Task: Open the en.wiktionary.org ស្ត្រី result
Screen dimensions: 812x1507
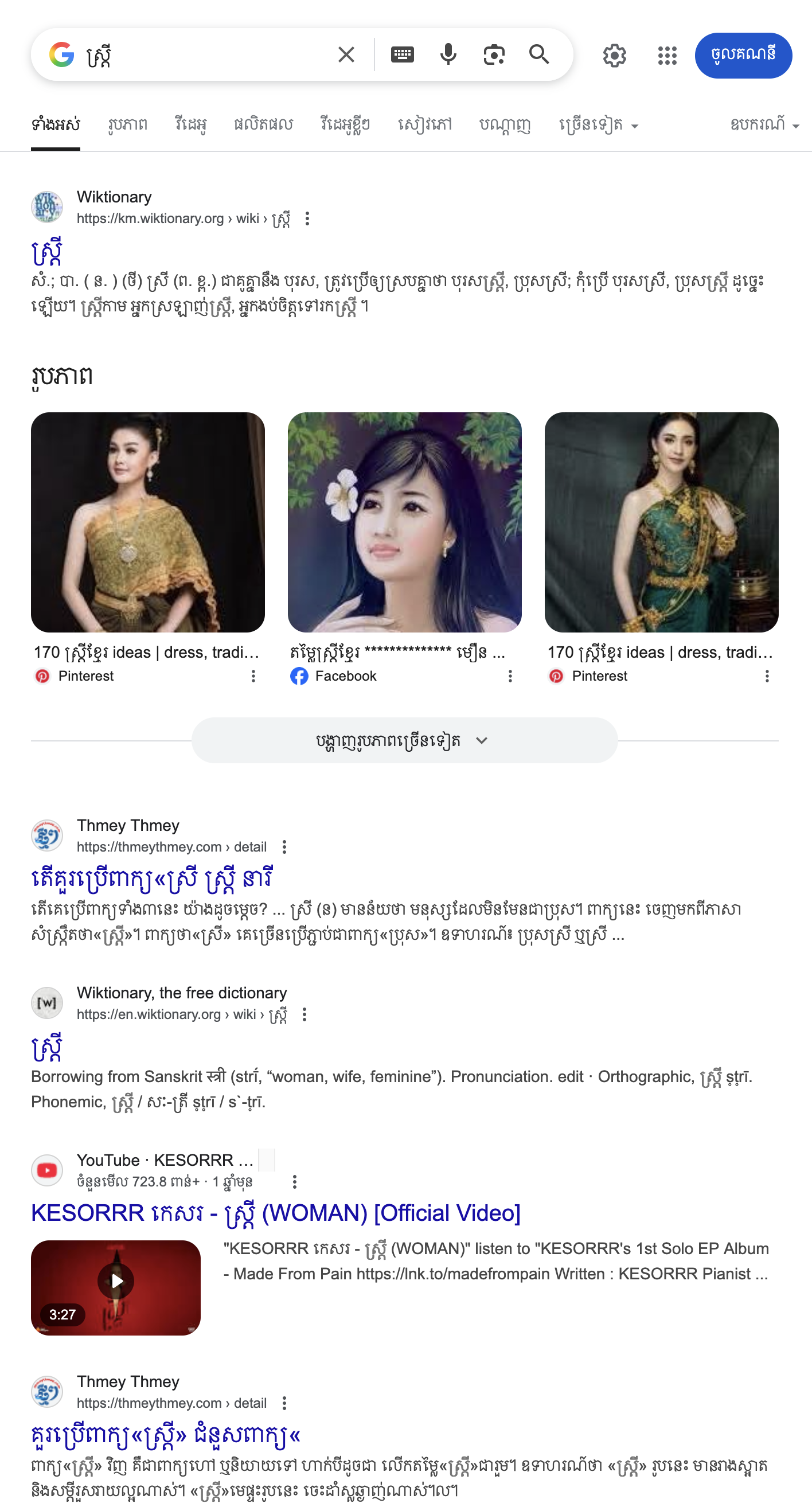Action: 47,1047
